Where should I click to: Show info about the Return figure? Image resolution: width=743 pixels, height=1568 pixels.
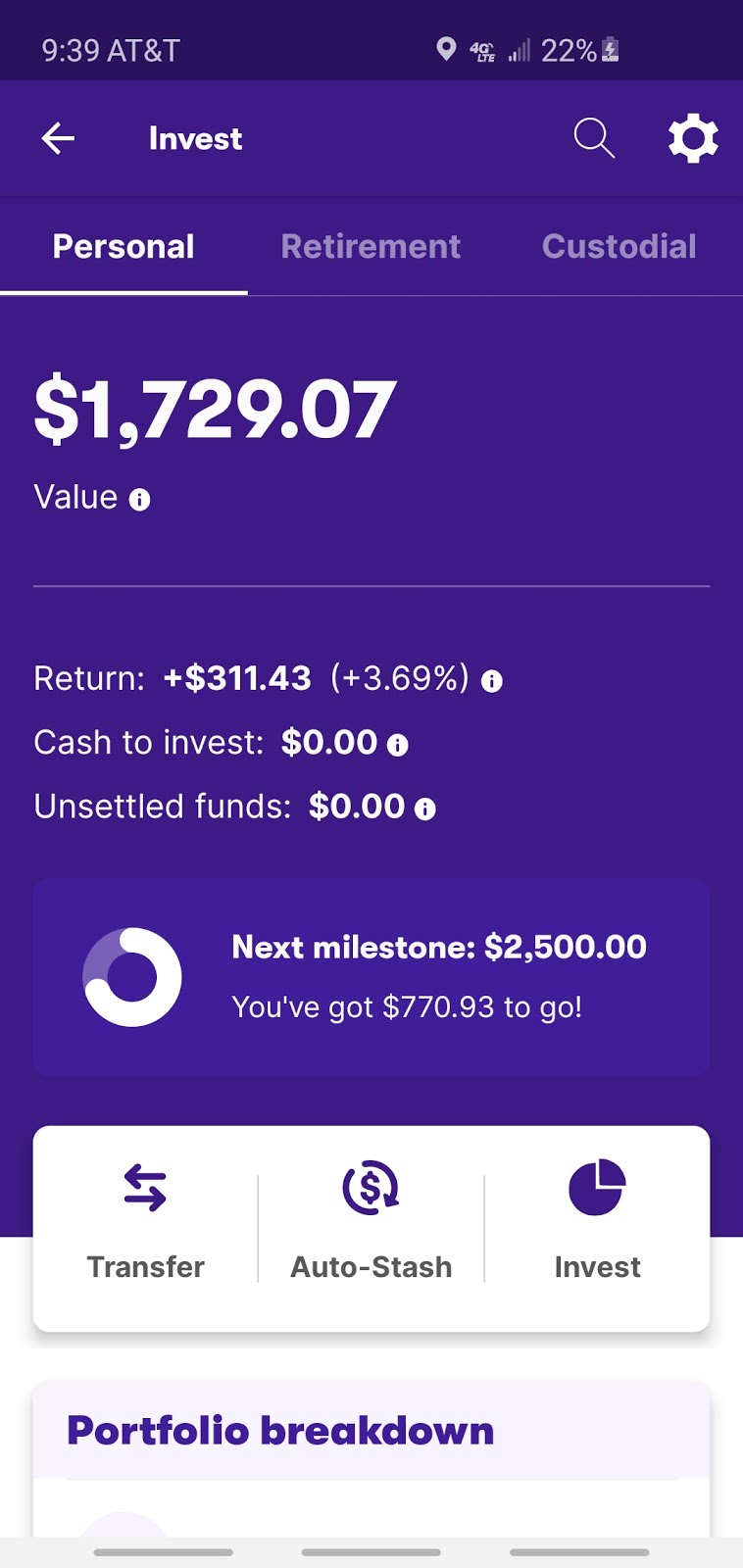pyautogui.click(x=492, y=681)
